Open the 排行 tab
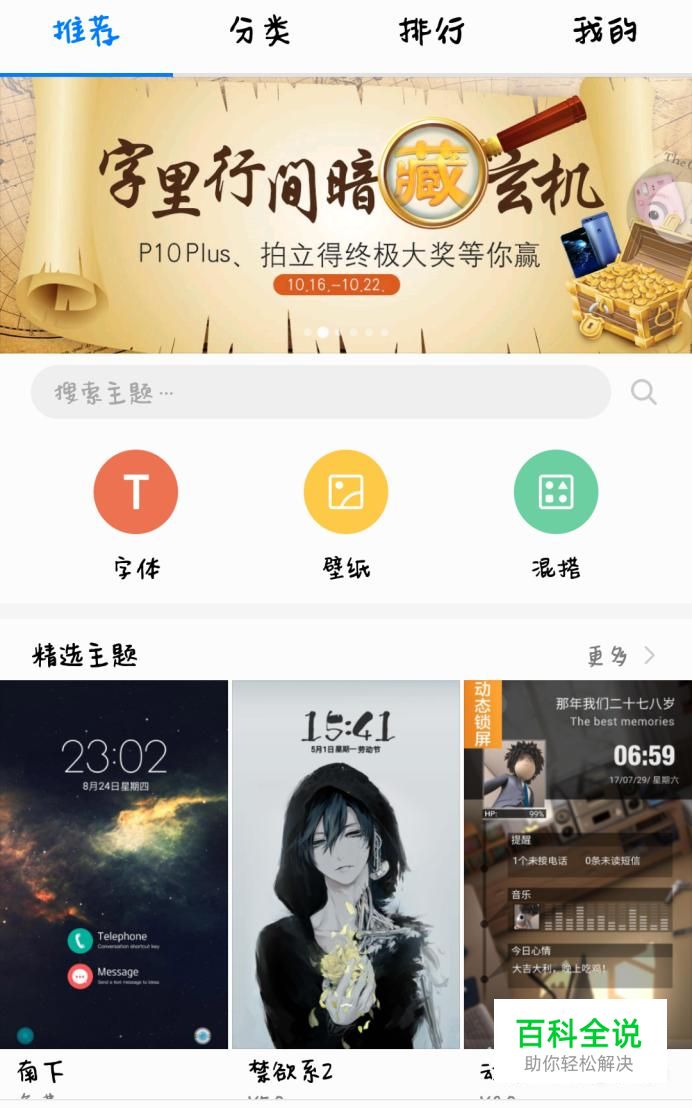Screen dimensions: 692x1108 click(x=432, y=32)
